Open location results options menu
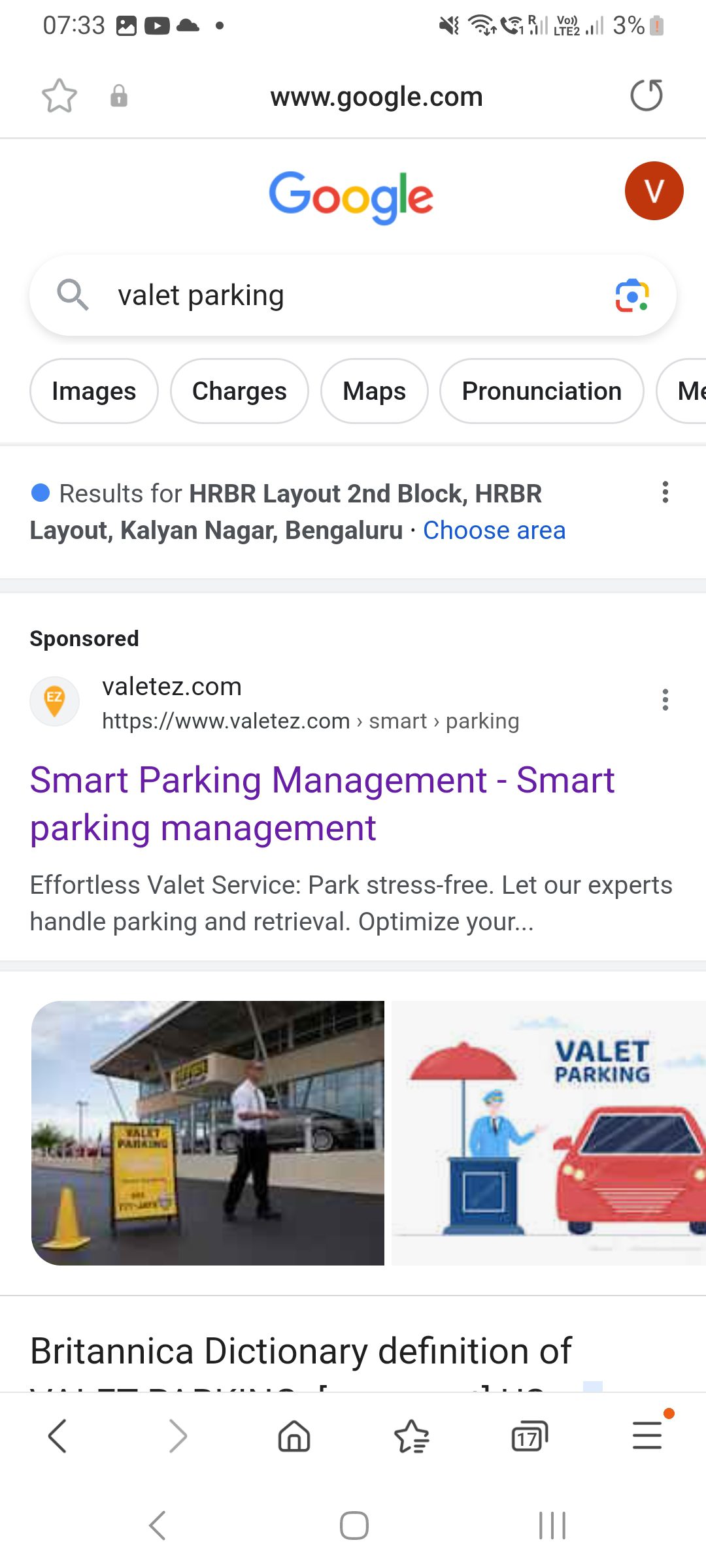 pos(665,492)
